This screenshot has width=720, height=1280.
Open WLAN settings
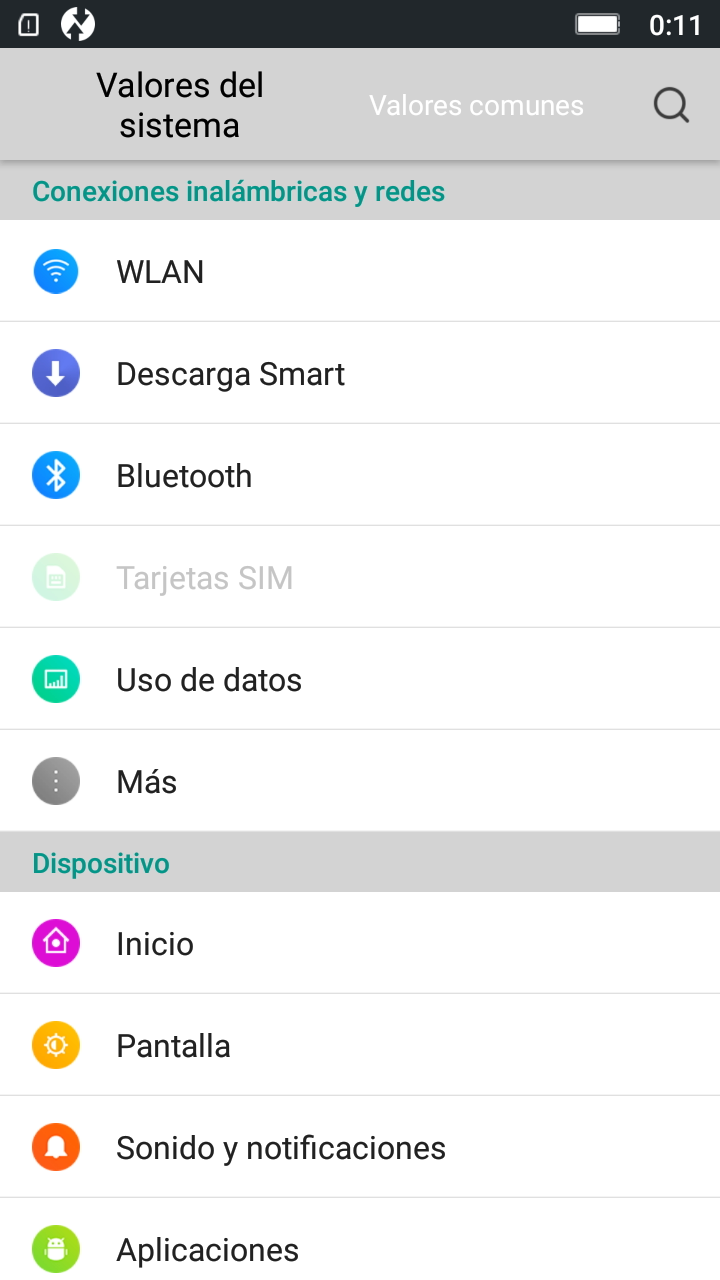(x=360, y=271)
